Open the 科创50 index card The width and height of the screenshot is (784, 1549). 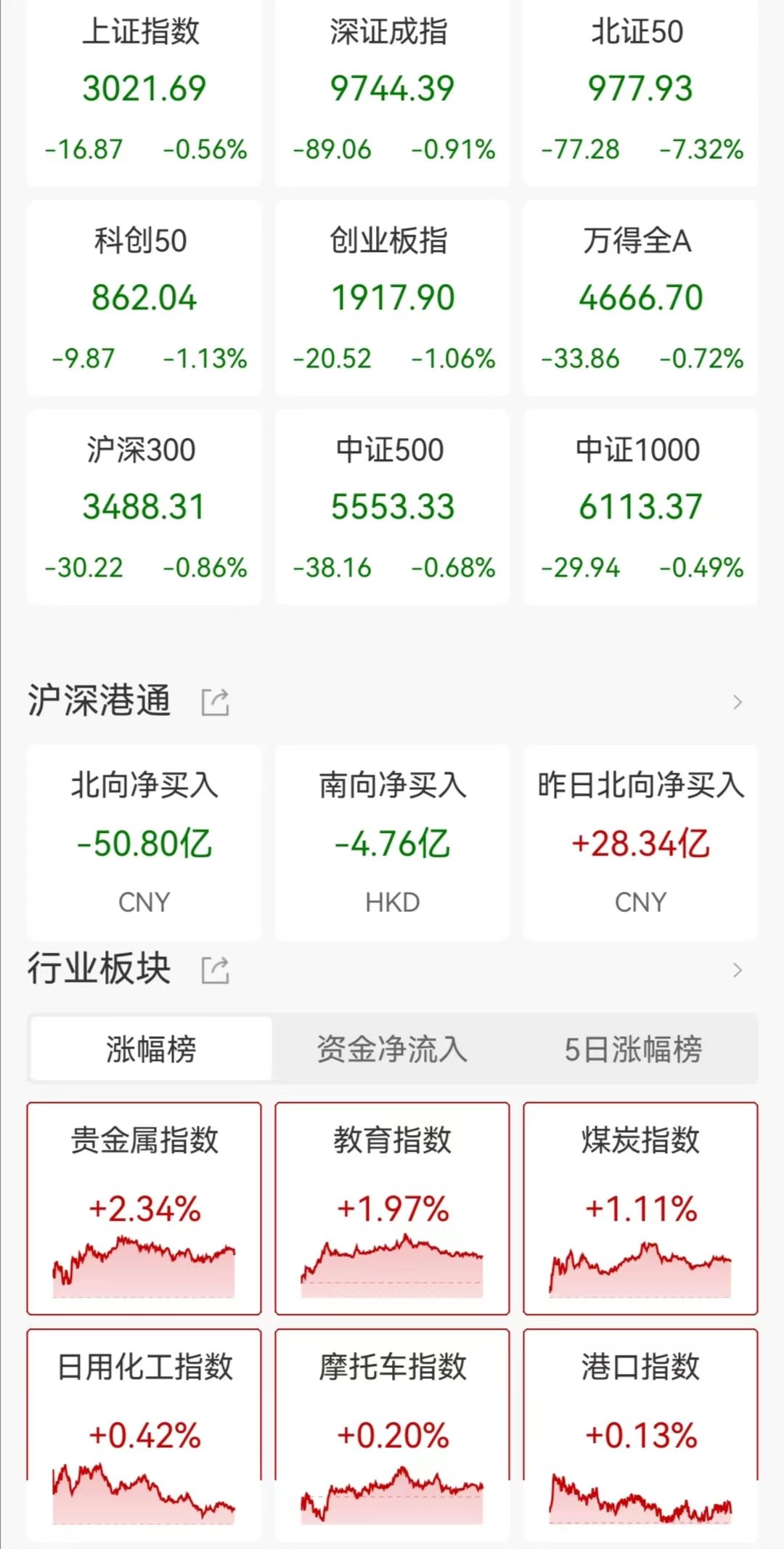144,298
